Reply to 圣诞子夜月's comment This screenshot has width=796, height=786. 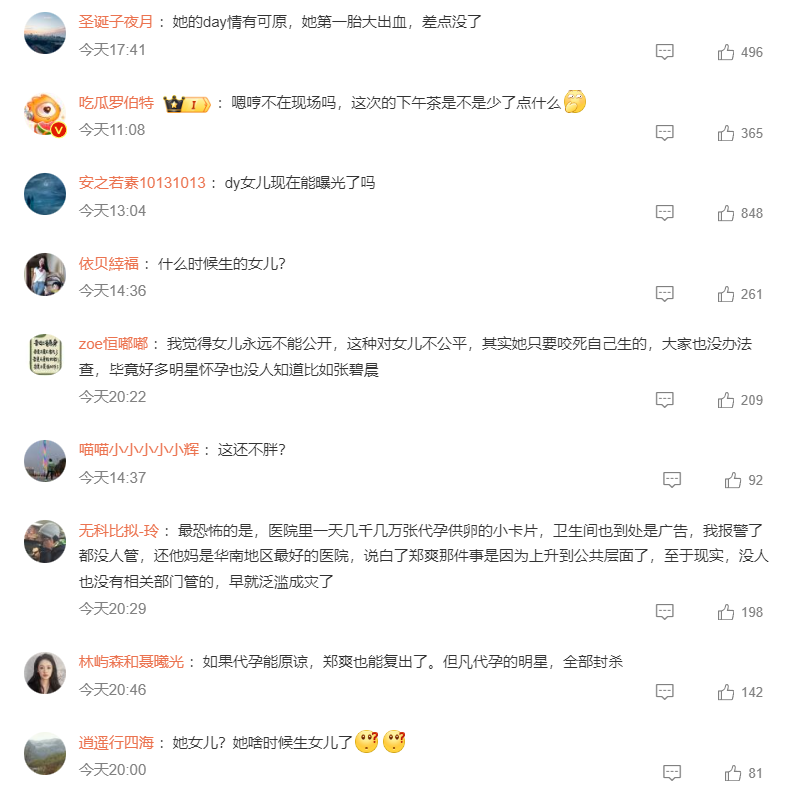click(665, 52)
